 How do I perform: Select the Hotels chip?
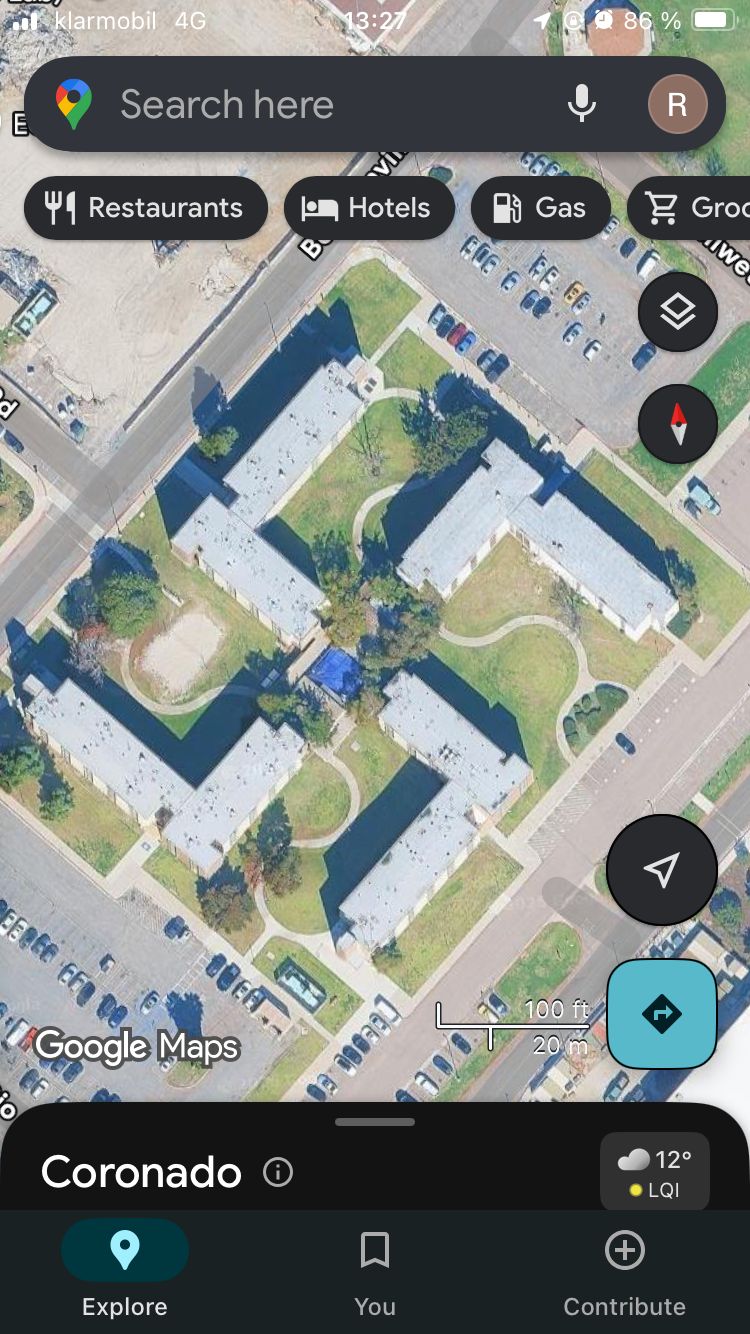(x=369, y=208)
